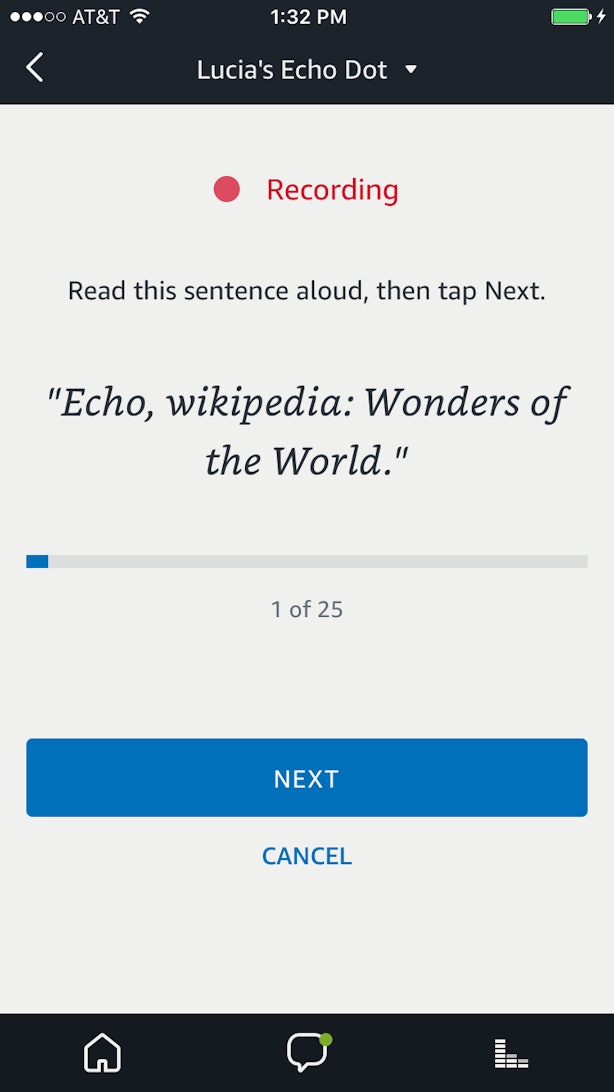
Task: Go back using the top-left arrow
Action: [35, 68]
